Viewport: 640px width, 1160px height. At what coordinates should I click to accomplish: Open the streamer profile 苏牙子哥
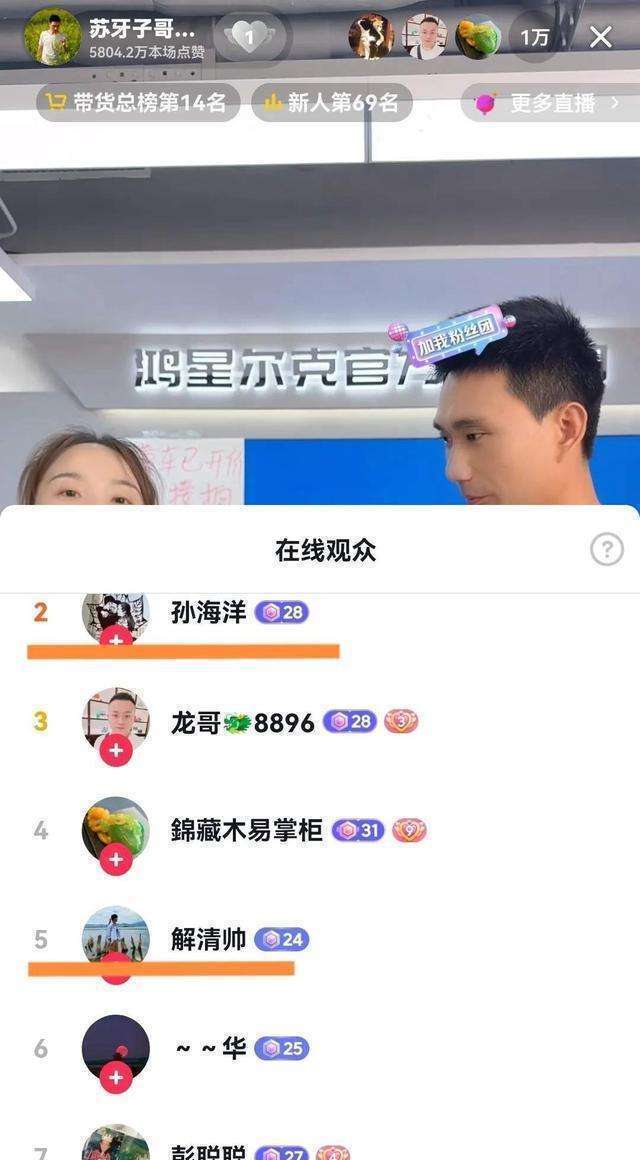[140, 28]
